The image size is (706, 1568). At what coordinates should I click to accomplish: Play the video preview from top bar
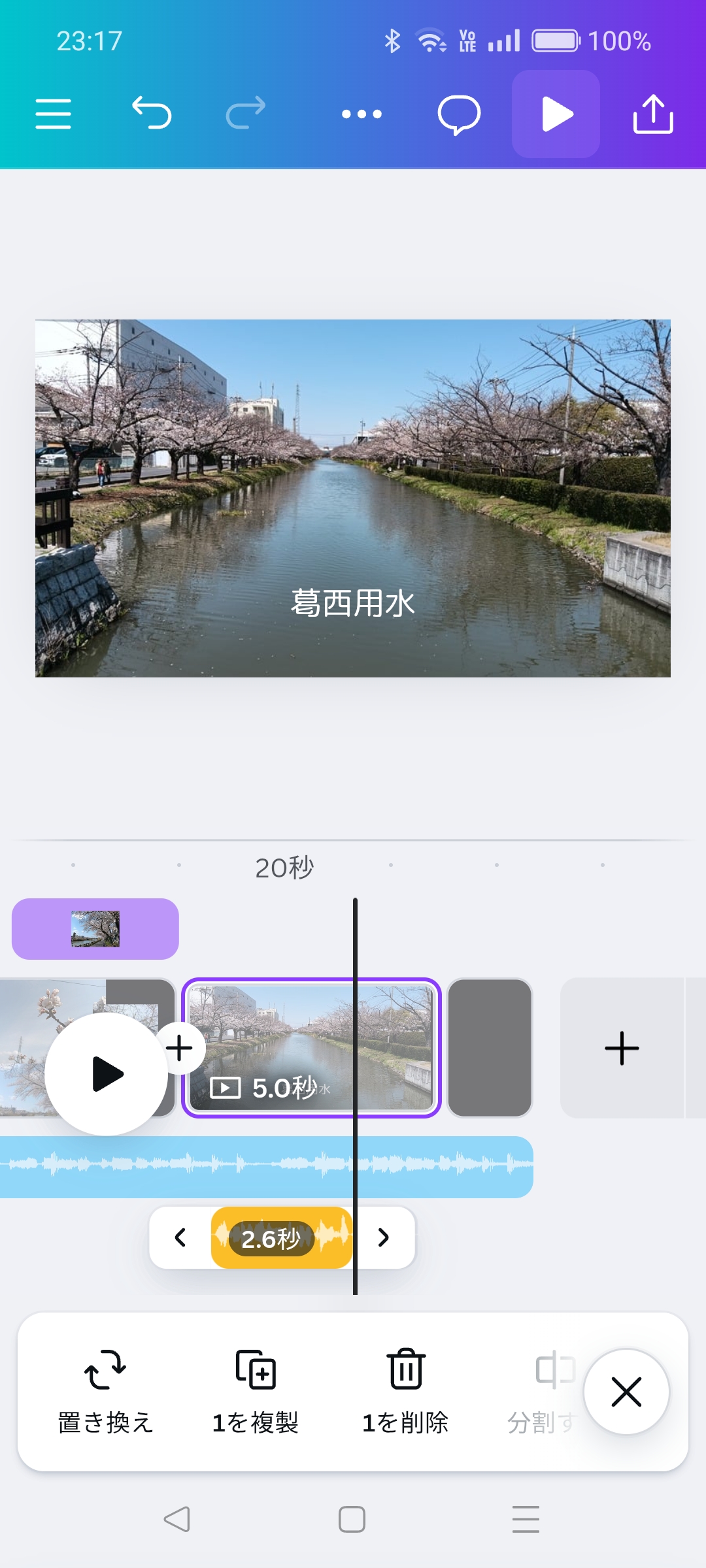pos(556,114)
